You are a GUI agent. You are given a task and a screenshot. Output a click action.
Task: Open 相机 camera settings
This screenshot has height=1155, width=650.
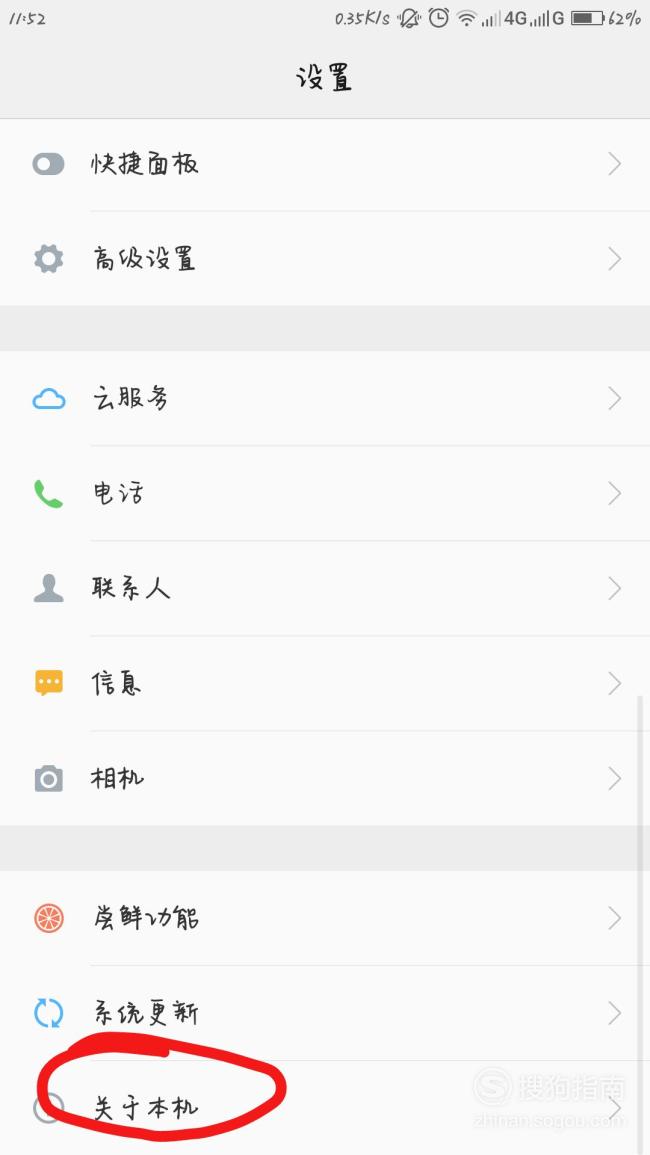click(x=325, y=778)
